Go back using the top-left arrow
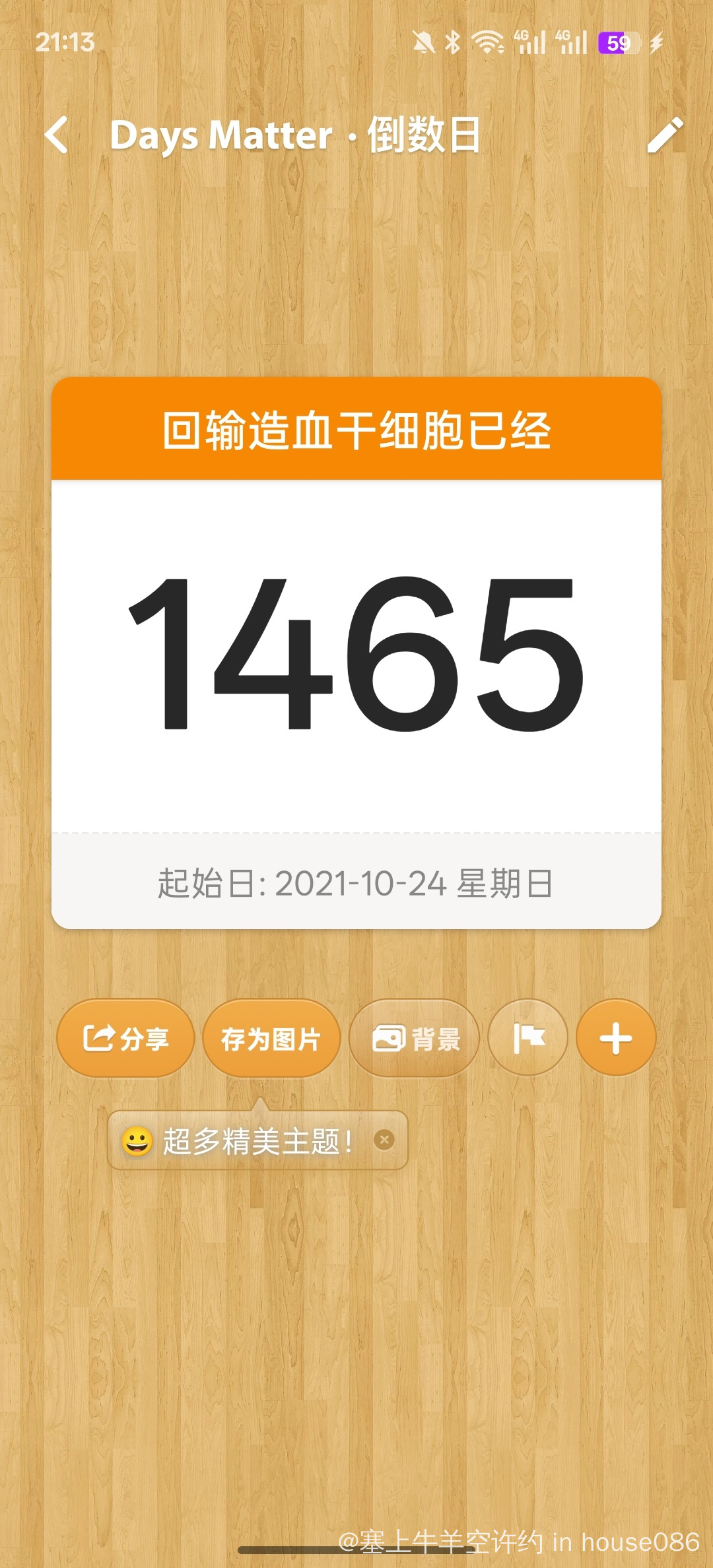The width and height of the screenshot is (713, 1568). [57, 135]
